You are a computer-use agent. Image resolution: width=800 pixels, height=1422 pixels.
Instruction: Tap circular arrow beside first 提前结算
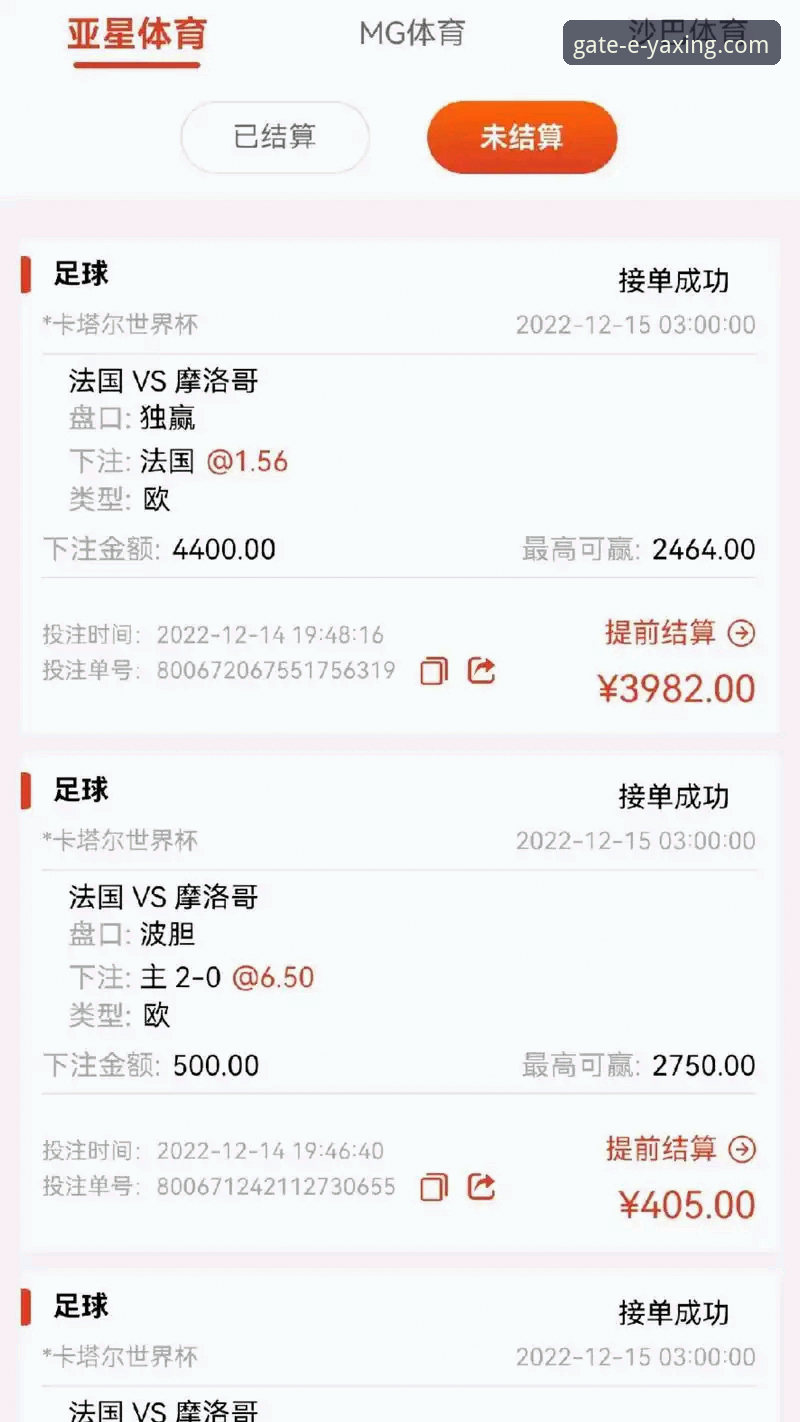pos(742,633)
